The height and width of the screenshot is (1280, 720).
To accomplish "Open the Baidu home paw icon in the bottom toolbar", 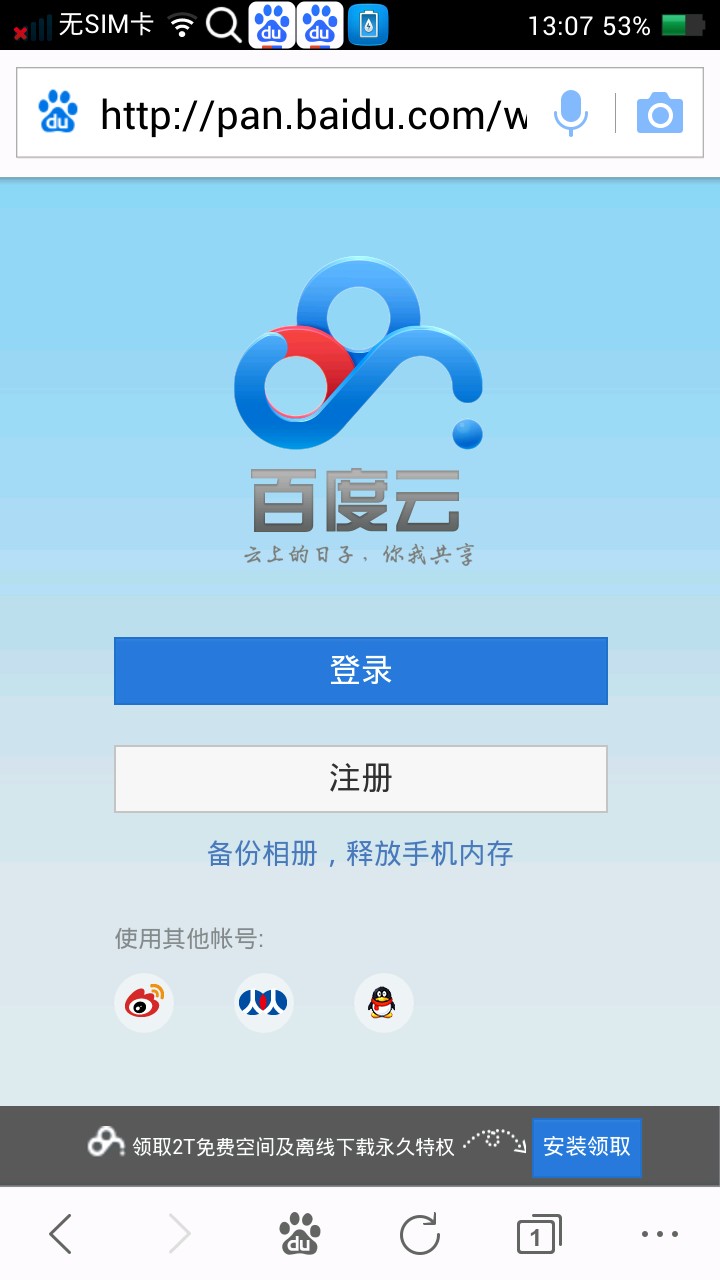I will pos(299,1235).
